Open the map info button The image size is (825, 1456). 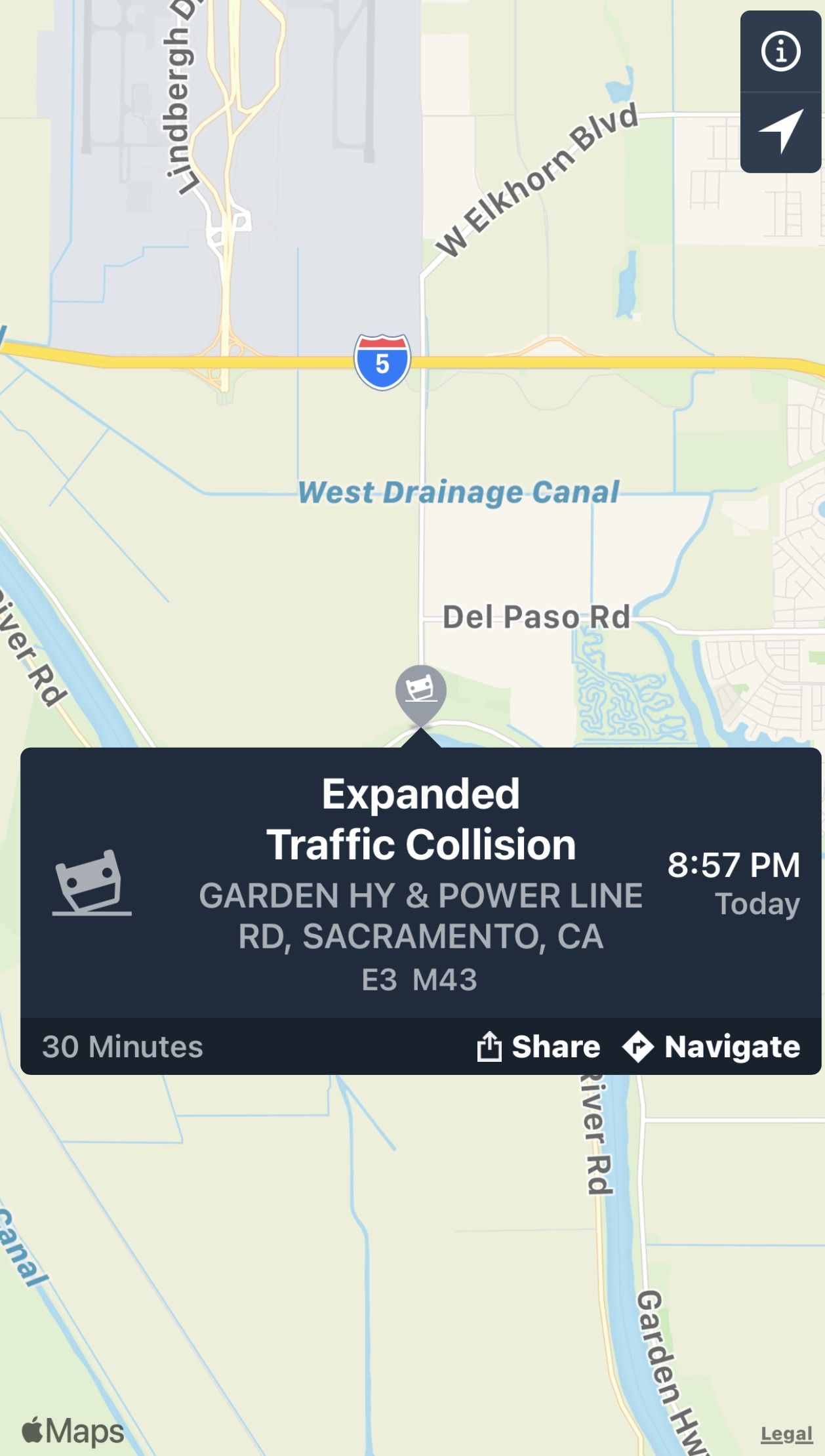pos(780,51)
